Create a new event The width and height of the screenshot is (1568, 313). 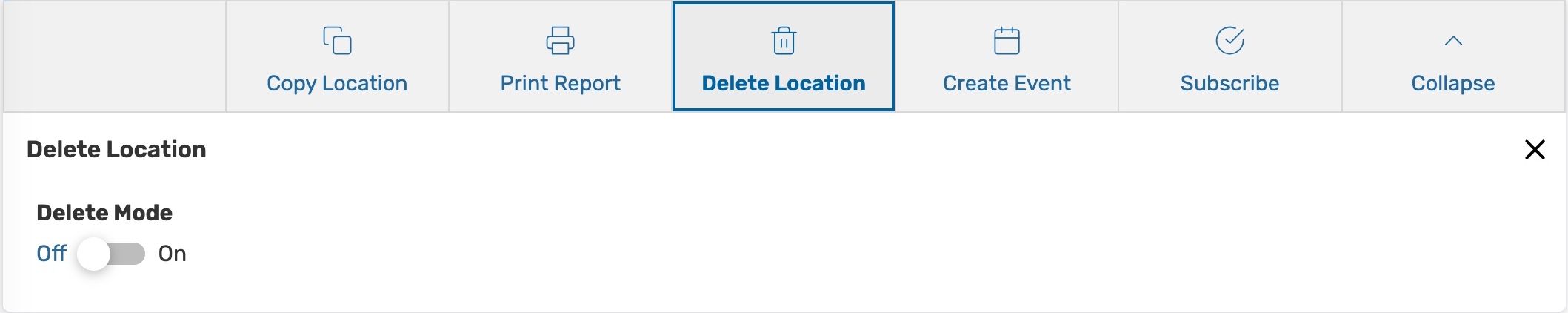(1007, 57)
